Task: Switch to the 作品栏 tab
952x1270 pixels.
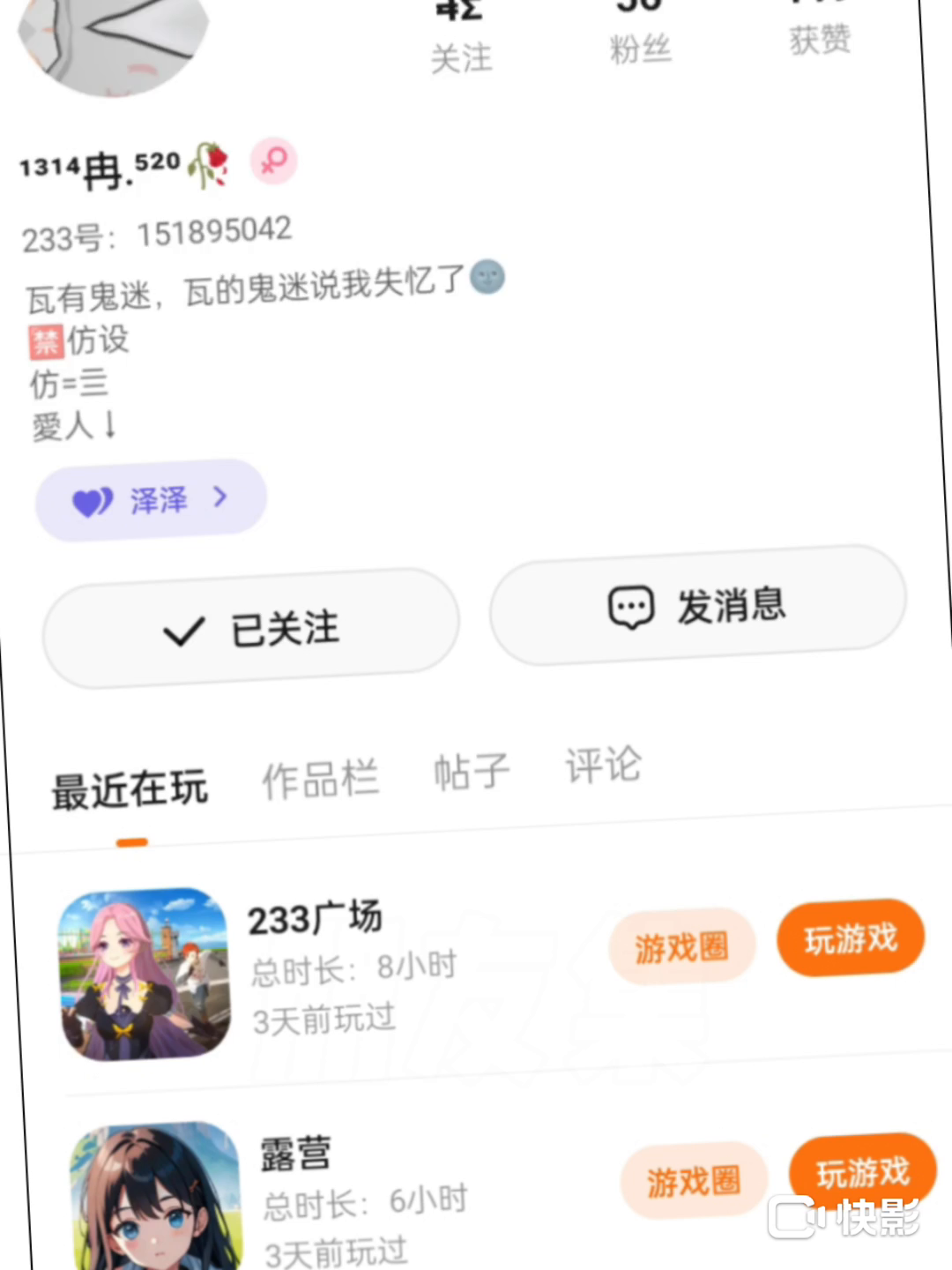Action: click(320, 780)
